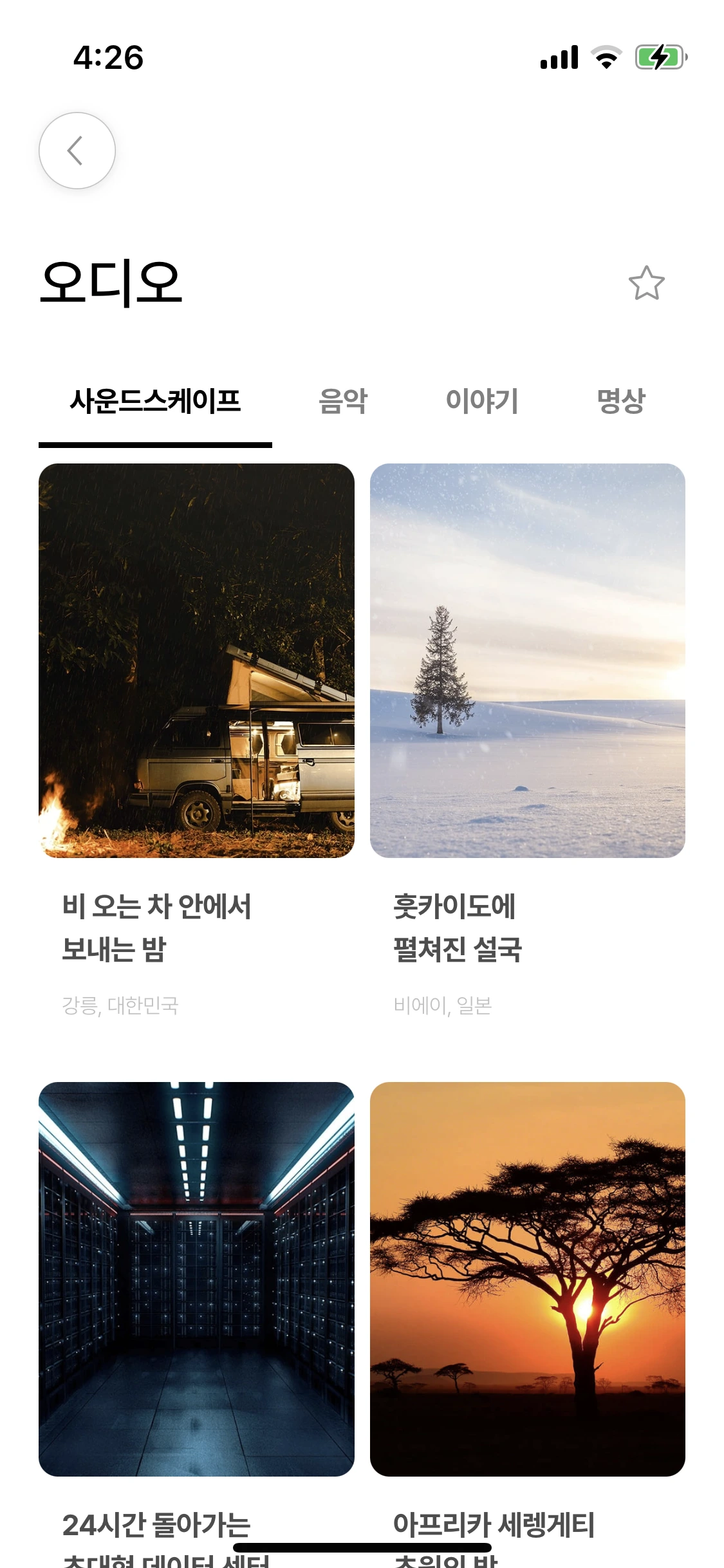Open the camper van rain soundscape thumbnail
This screenshot has width=724, height=1568.
196,663
